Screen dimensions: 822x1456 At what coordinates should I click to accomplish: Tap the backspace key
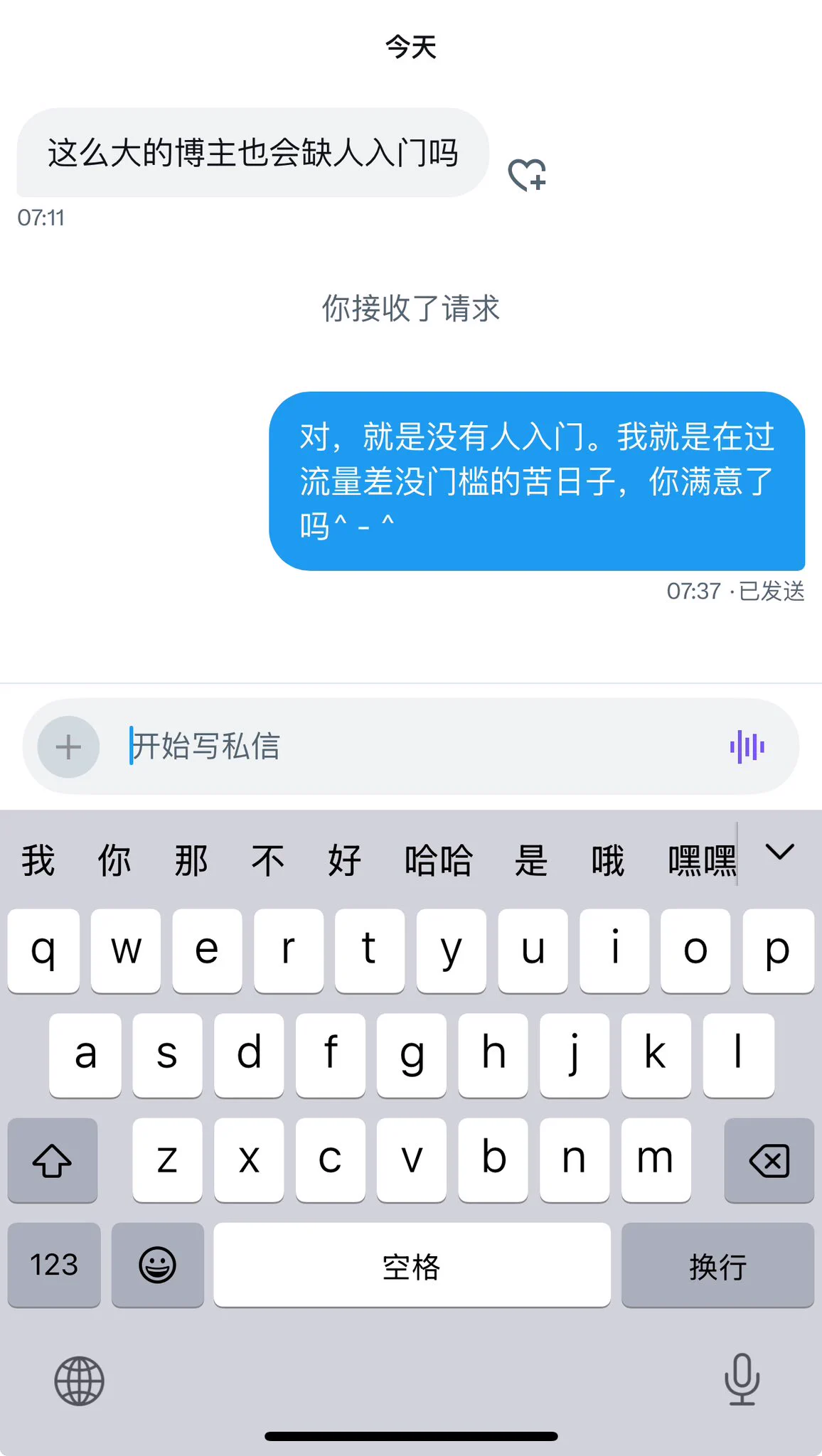click(x=769, y=1160)
